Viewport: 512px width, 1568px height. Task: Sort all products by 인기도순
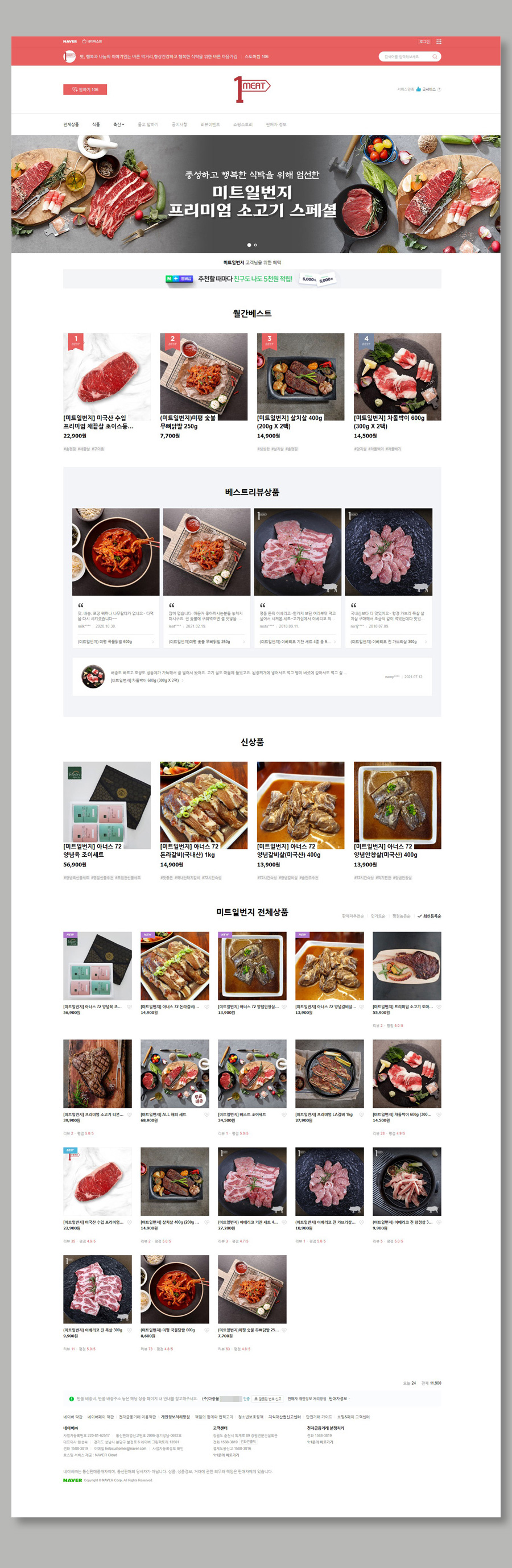pyautogui.click(x=378, y=916)
